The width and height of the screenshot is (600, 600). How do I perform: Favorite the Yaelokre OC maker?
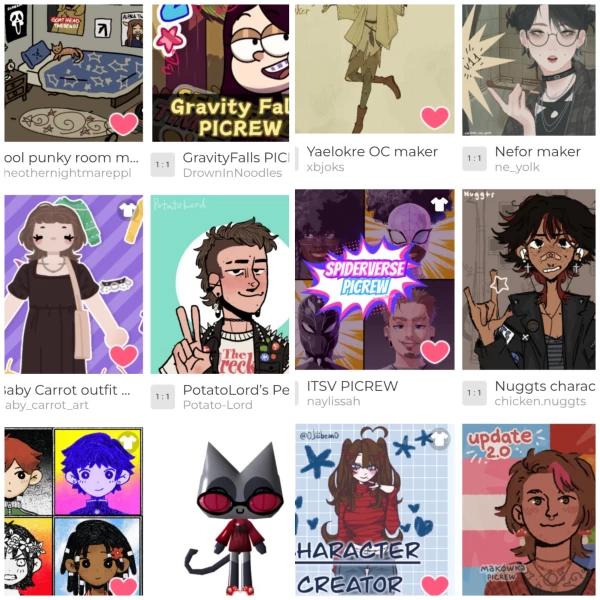click(435, 117)
